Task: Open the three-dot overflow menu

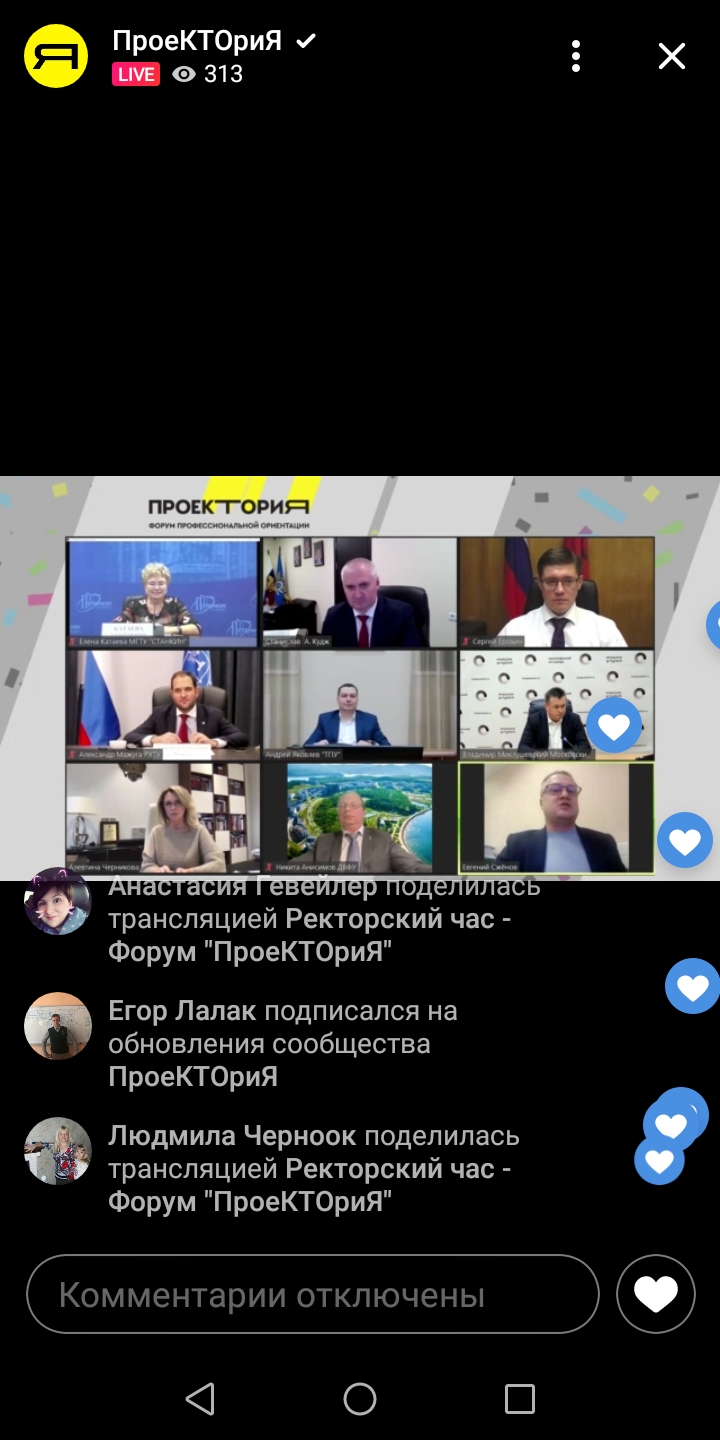Action: pyautogui.click(x=576, y=56)
